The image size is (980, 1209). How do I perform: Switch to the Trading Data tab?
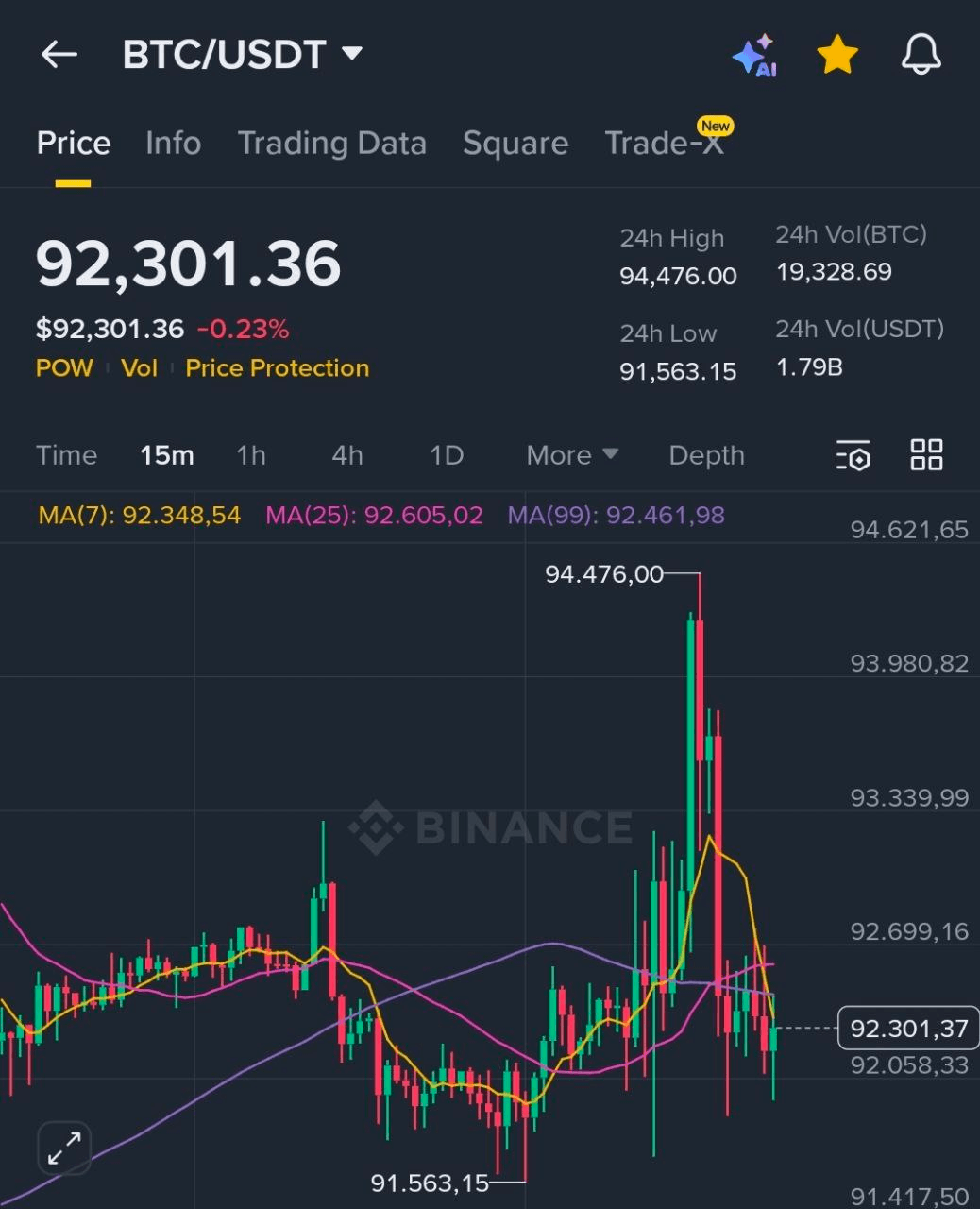coord(331,144)
